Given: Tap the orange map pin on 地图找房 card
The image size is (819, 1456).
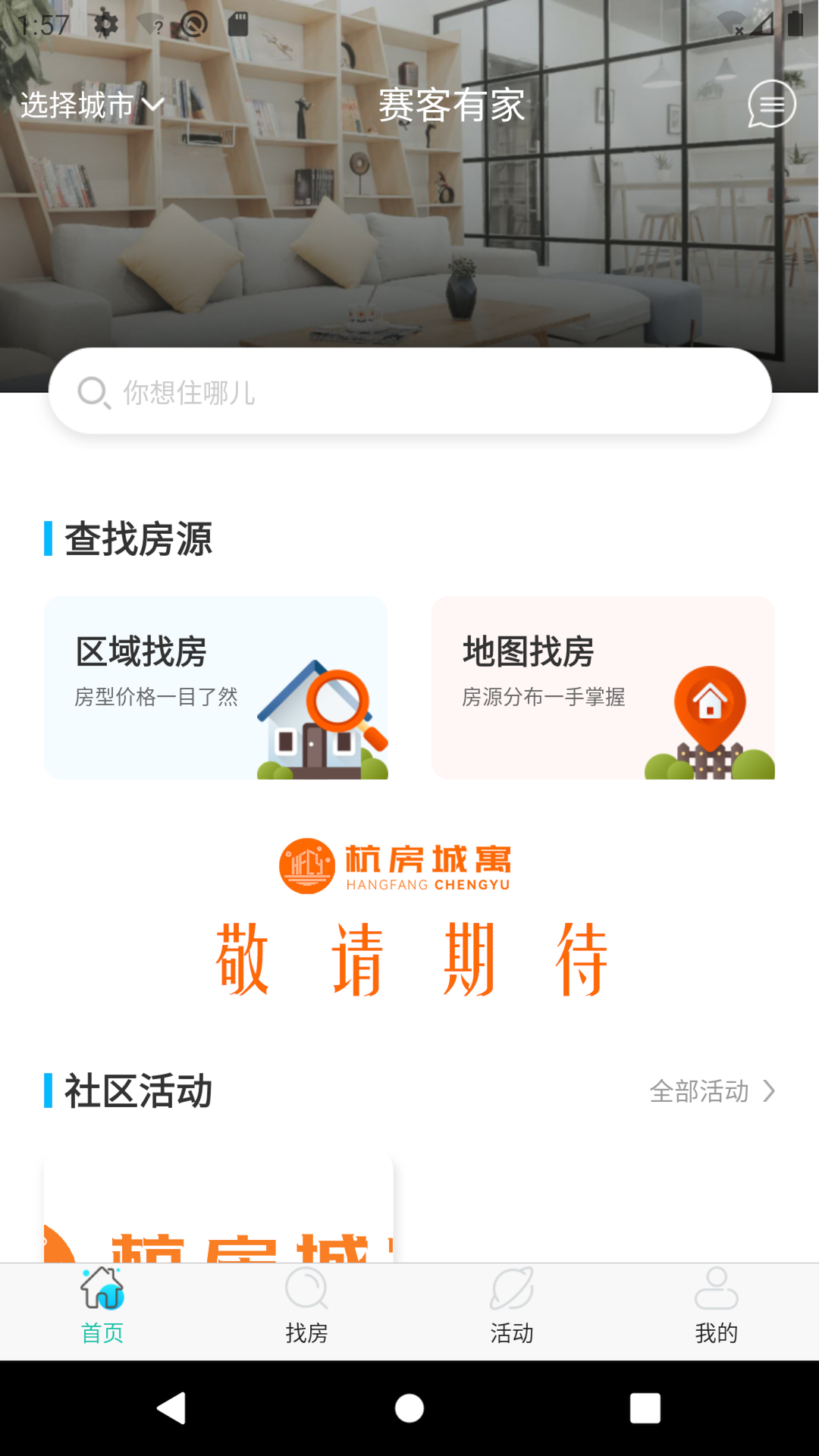Looking at the screenshot, I should click(710, 705).
